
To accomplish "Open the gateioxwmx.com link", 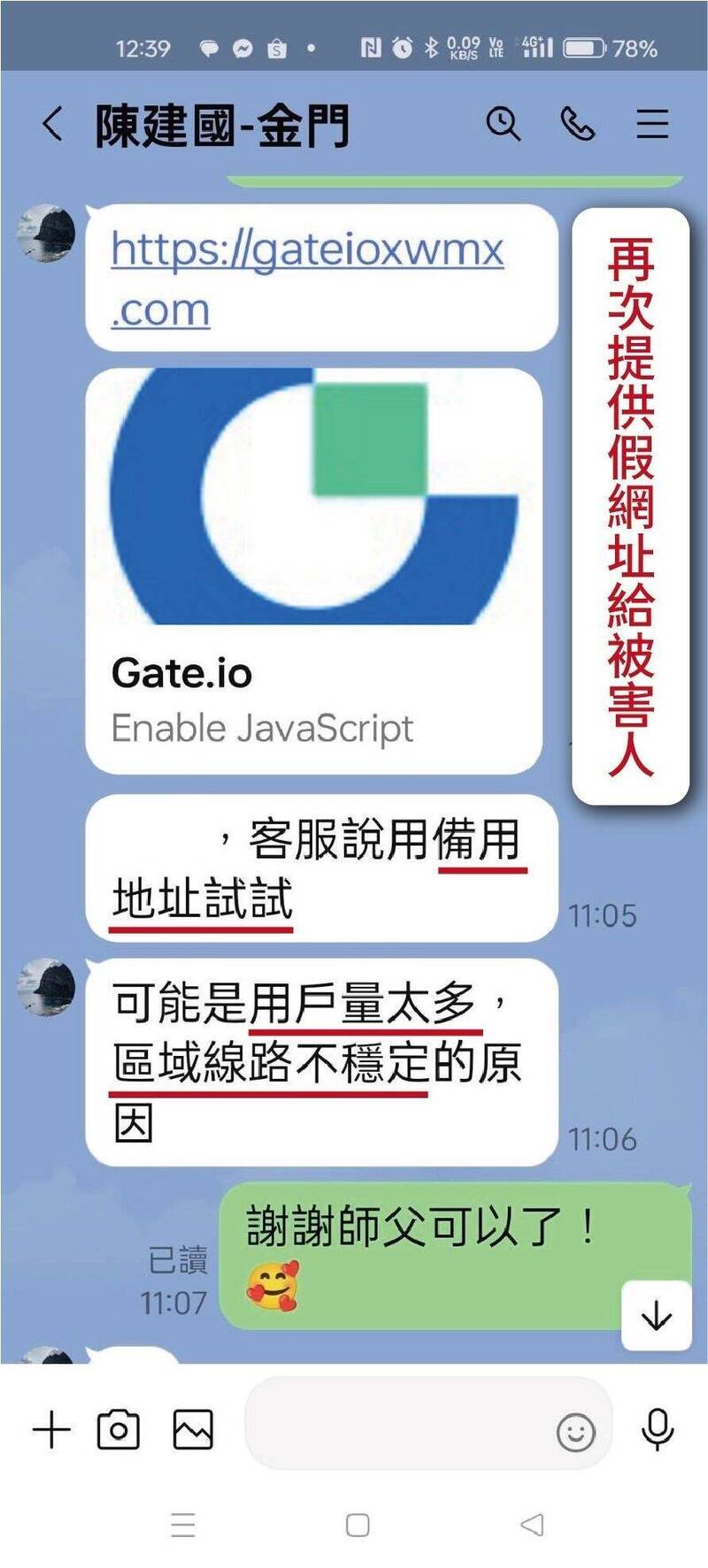I will click(307, 279).
